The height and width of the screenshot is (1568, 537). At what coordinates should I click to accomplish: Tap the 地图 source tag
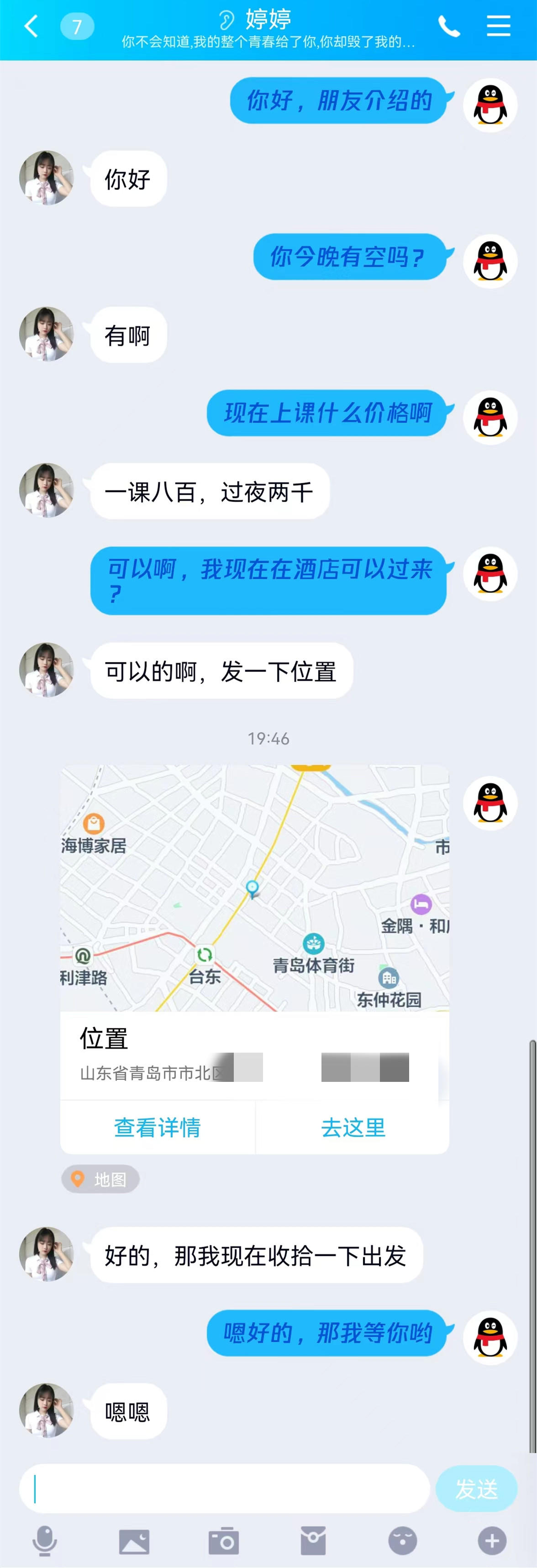coord(101,1179)
